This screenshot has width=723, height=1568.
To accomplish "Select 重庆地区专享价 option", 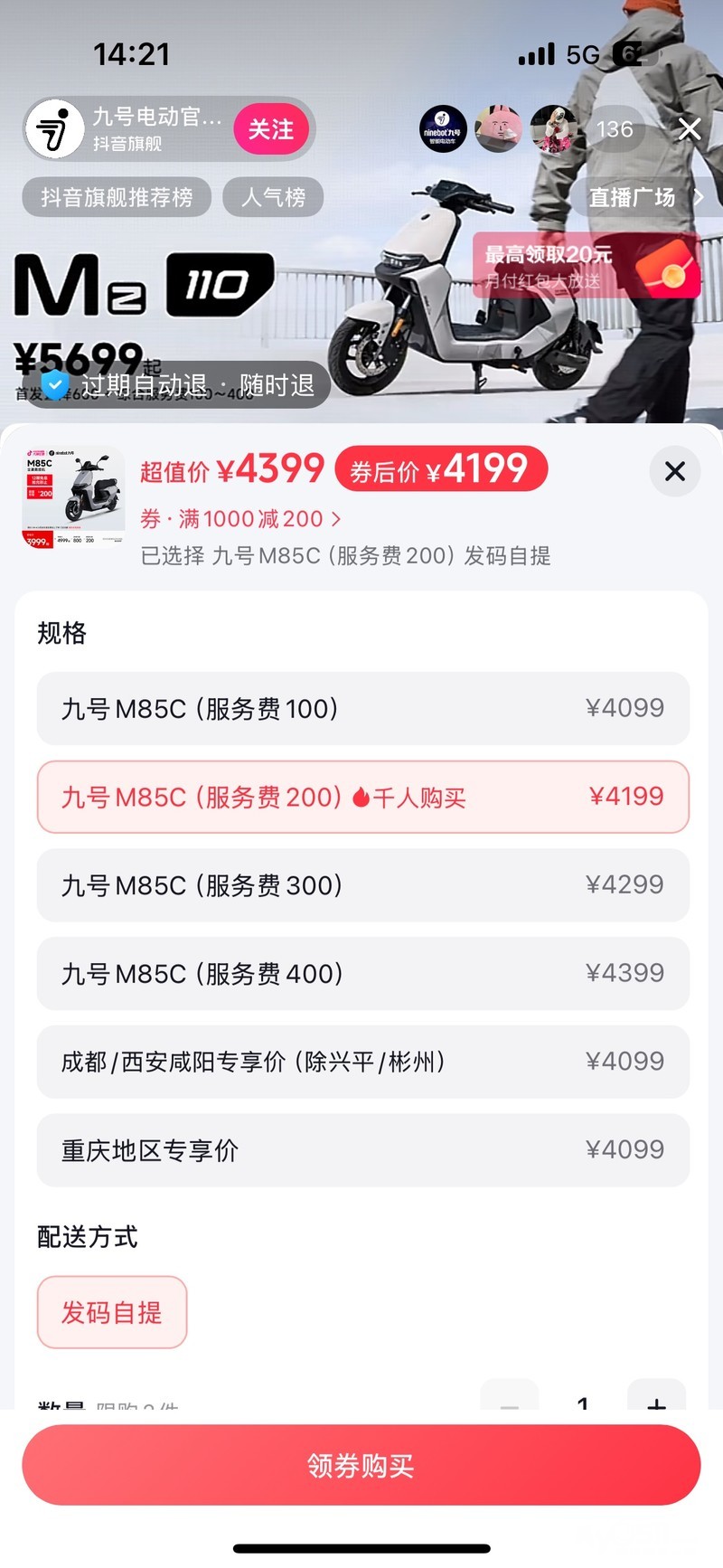I will click(x=362, y=1150).
